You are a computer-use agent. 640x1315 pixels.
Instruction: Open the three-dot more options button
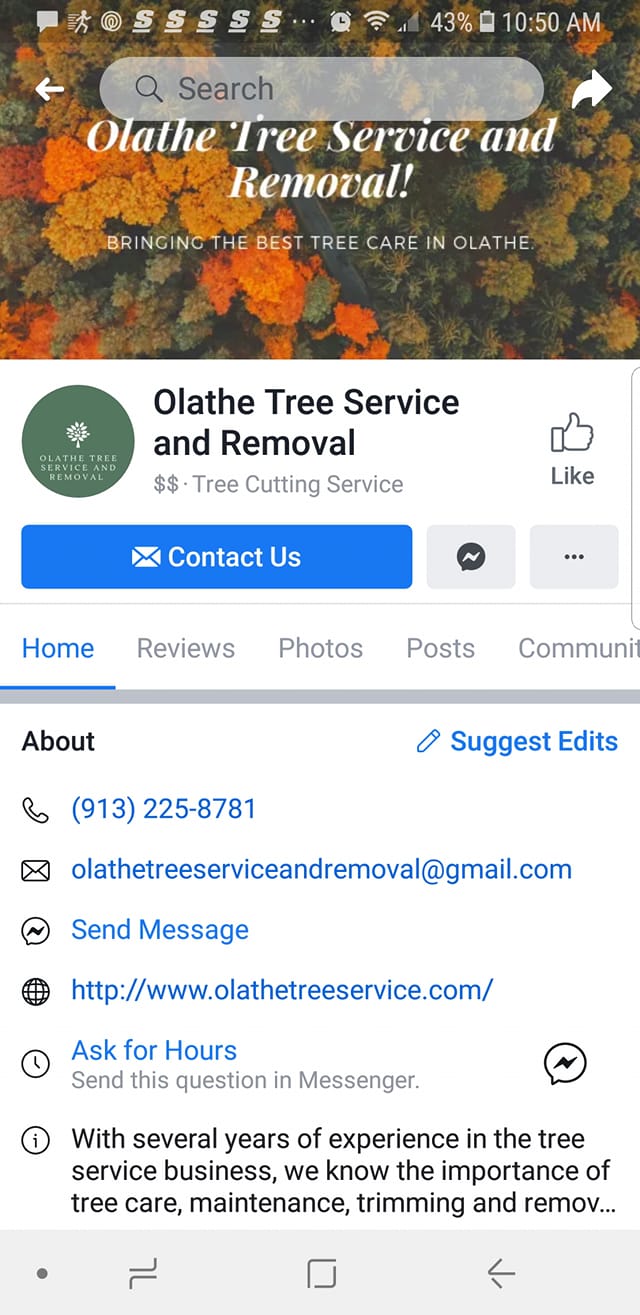click(x=574, y=557)
